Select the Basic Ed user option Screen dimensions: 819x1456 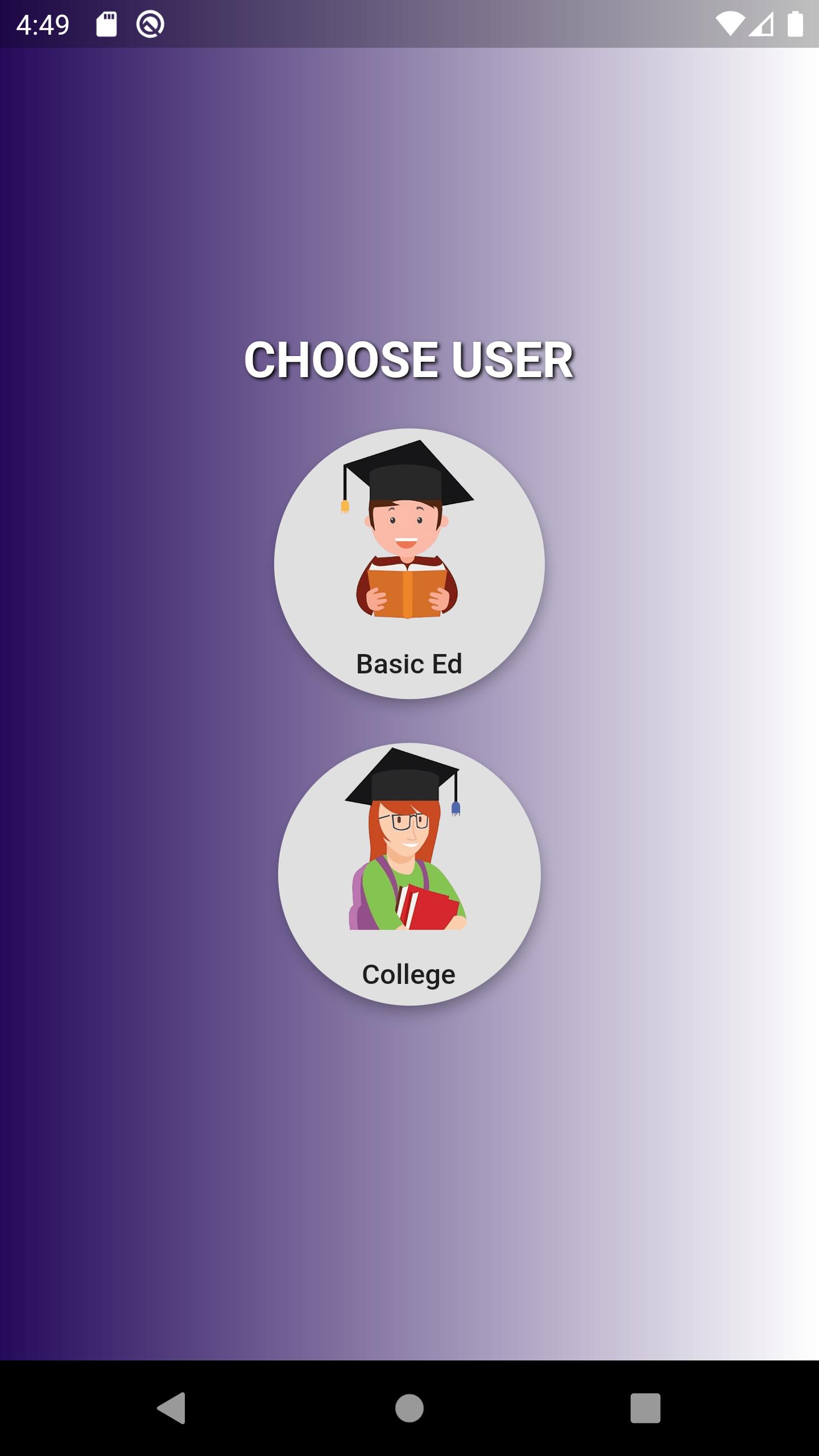(x=409, y=564)
